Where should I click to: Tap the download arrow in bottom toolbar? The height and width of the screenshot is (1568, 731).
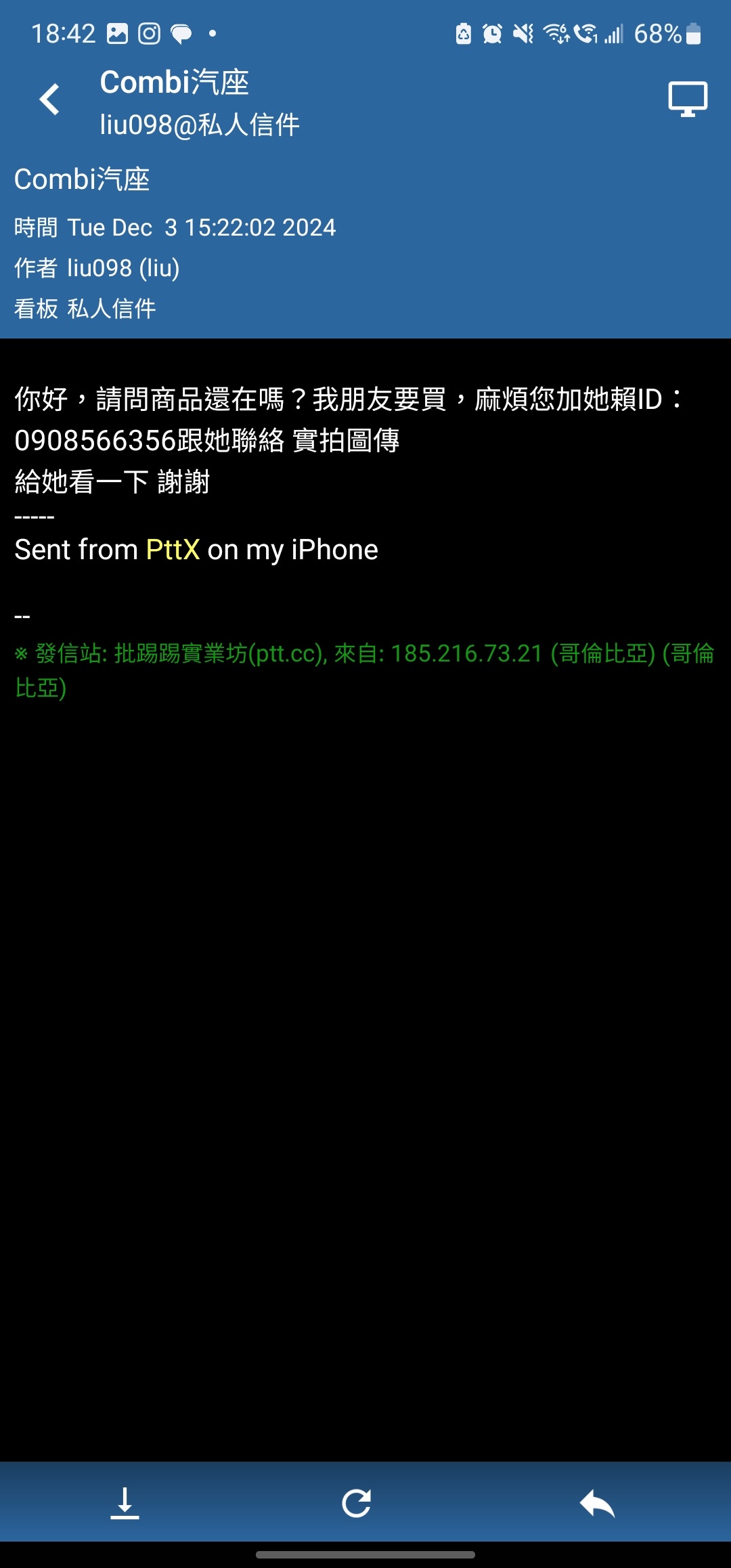click(125, 1503)
